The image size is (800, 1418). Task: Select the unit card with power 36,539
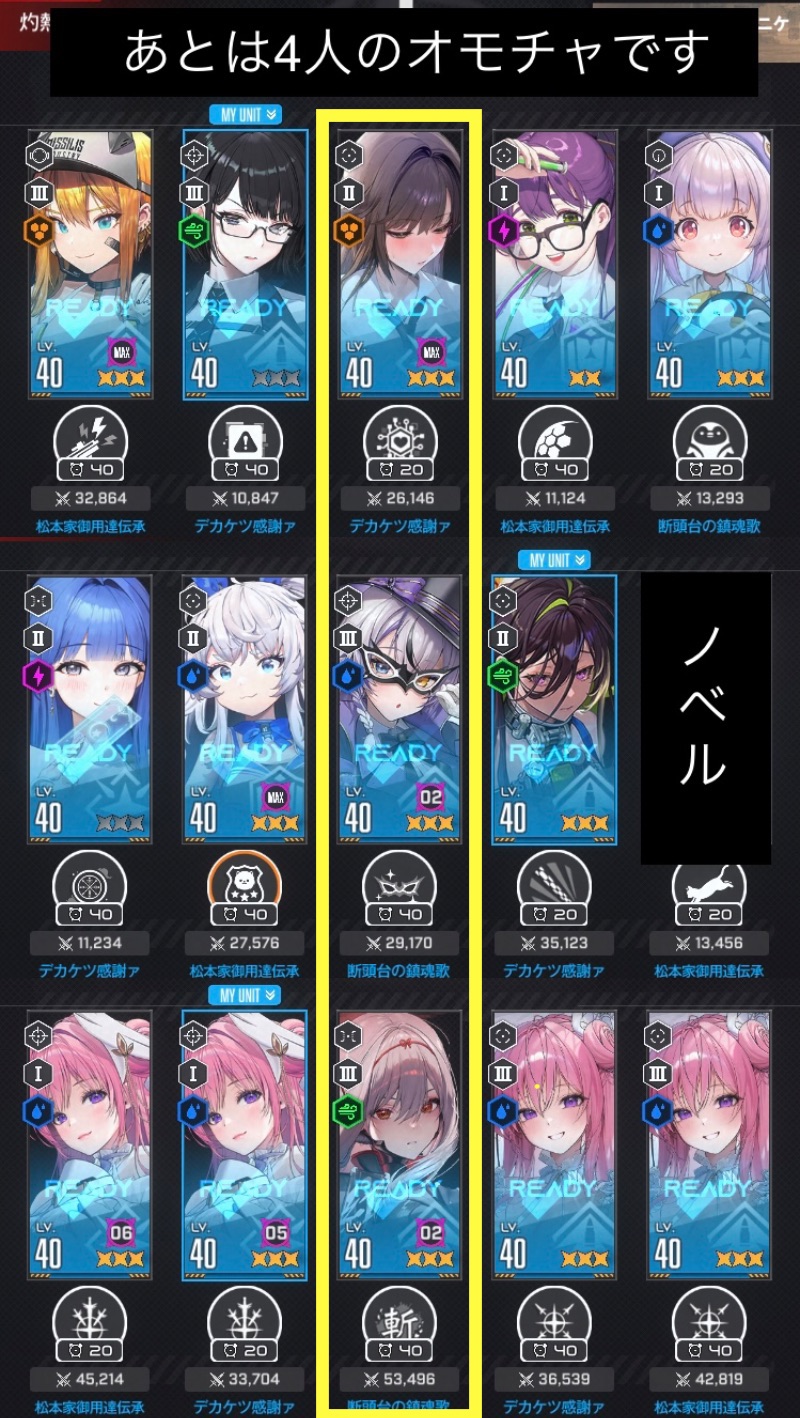[x=554, y=1145]
